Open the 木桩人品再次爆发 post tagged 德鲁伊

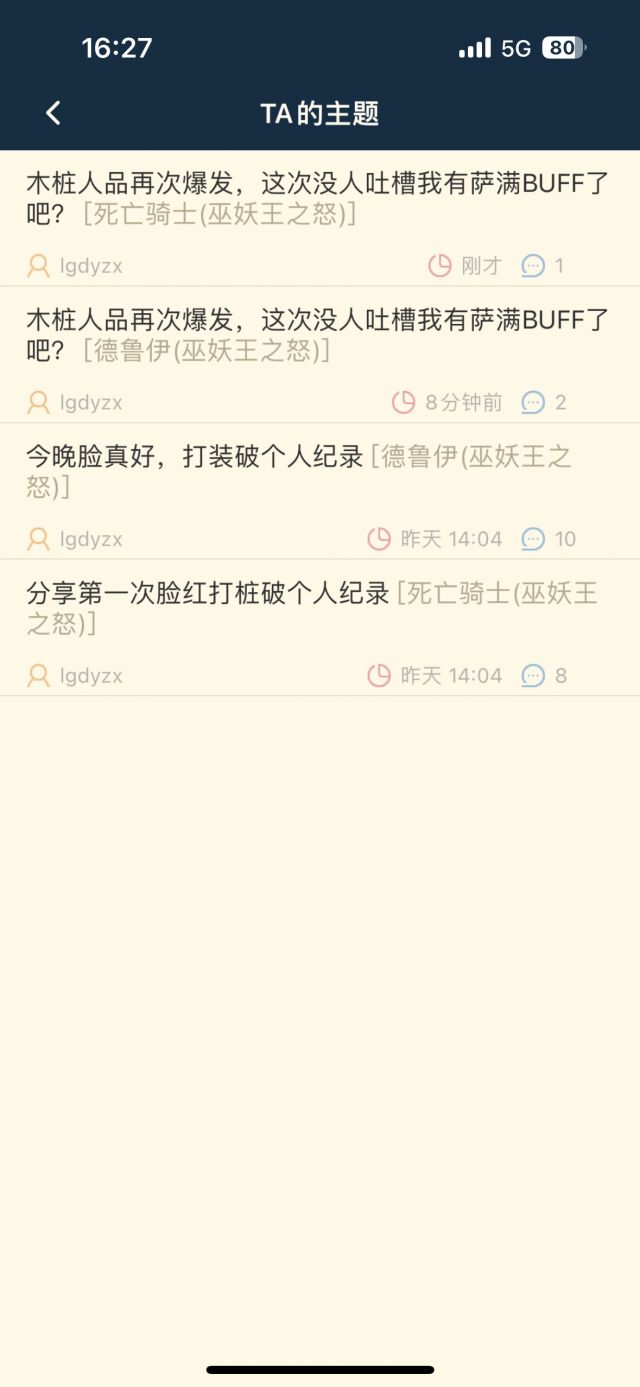point(320,355)
